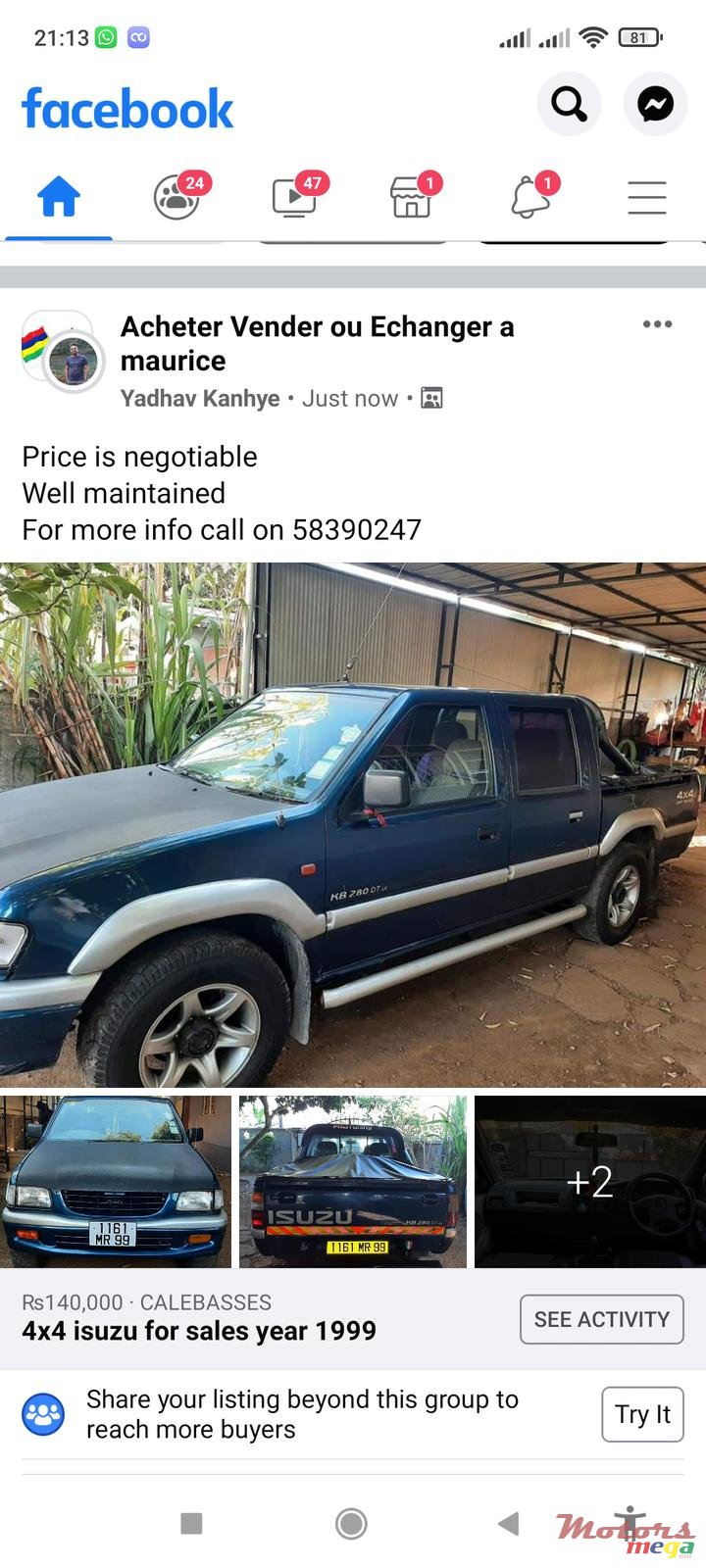Open the front-view photo of the truck
This screenshot has height=1568, width=706.
tap(116, 1182)
